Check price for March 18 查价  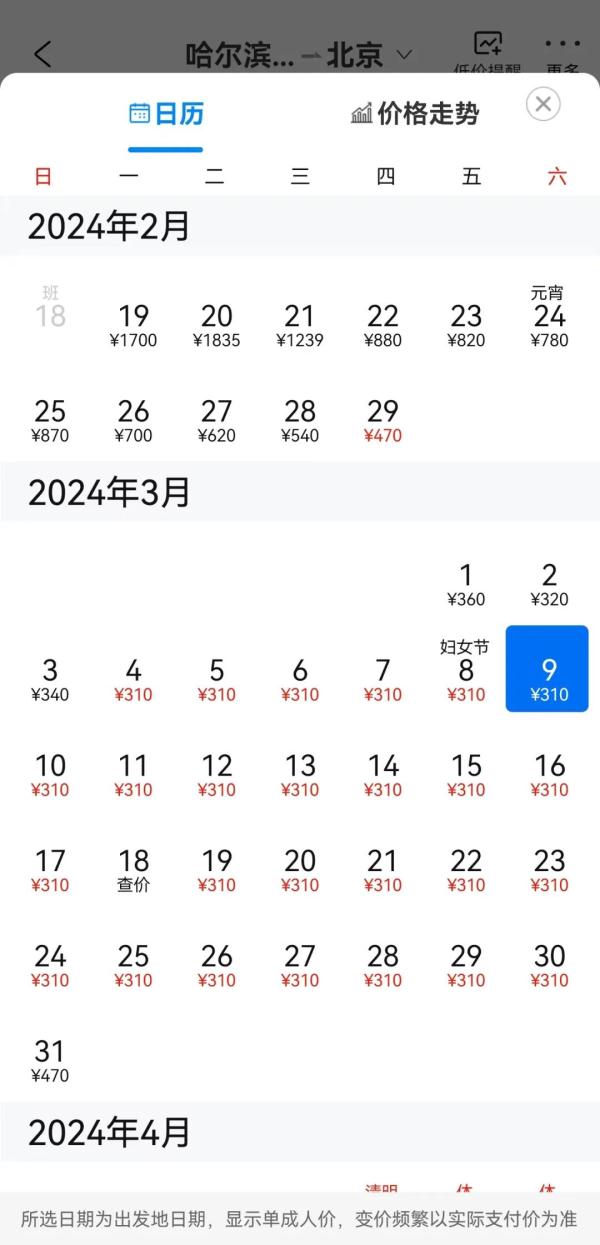coord(133,870)
